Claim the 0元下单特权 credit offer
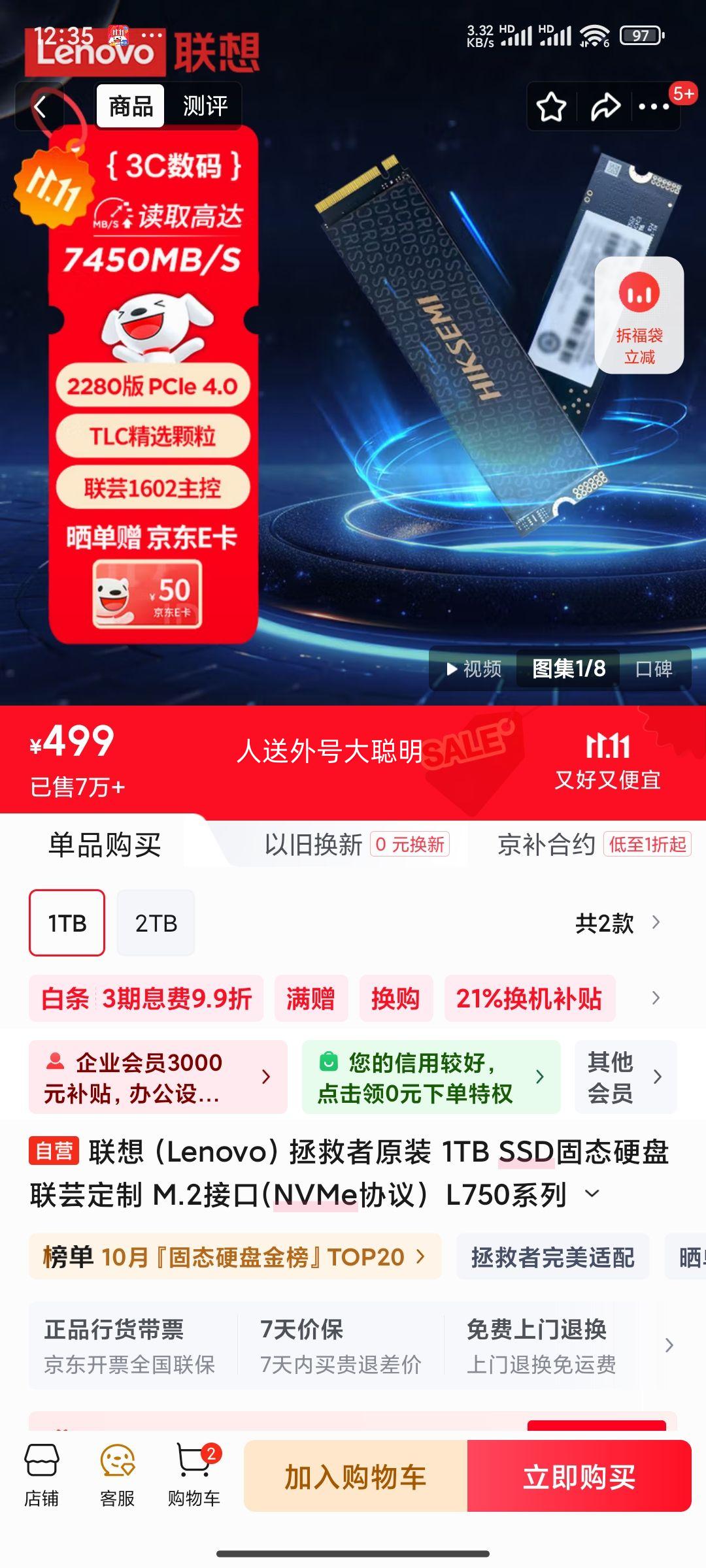Viewport: 706px width, 1568px height. click(431, 1077)
